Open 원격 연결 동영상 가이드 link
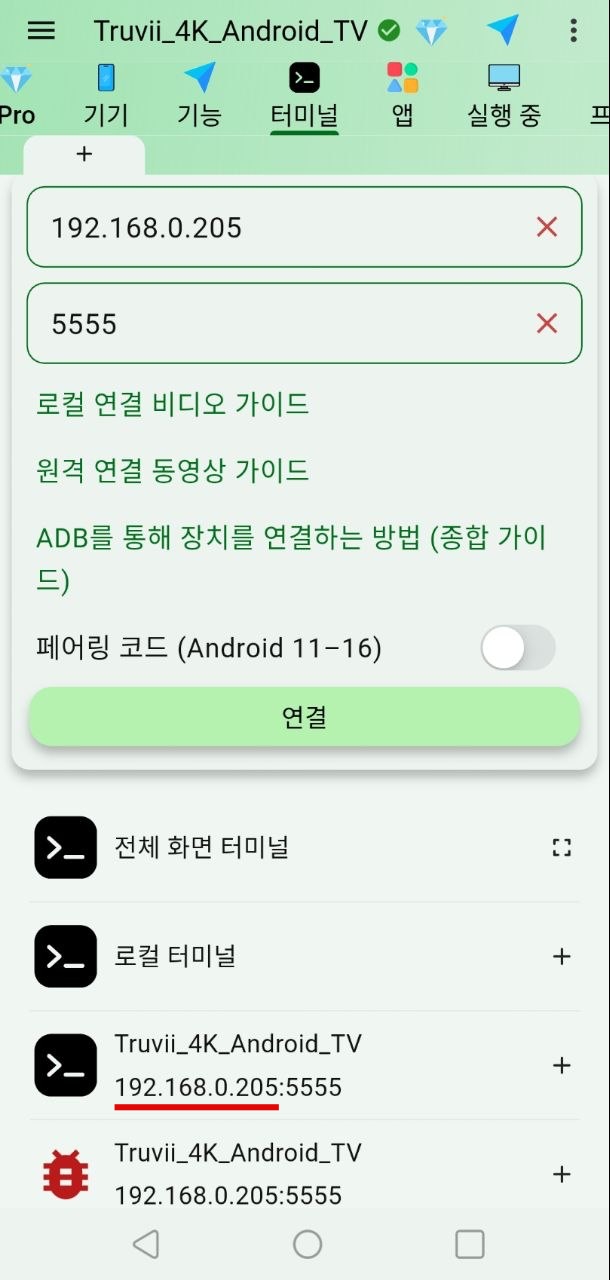This screenshot has width=610, height=1280. pos(173,470)
